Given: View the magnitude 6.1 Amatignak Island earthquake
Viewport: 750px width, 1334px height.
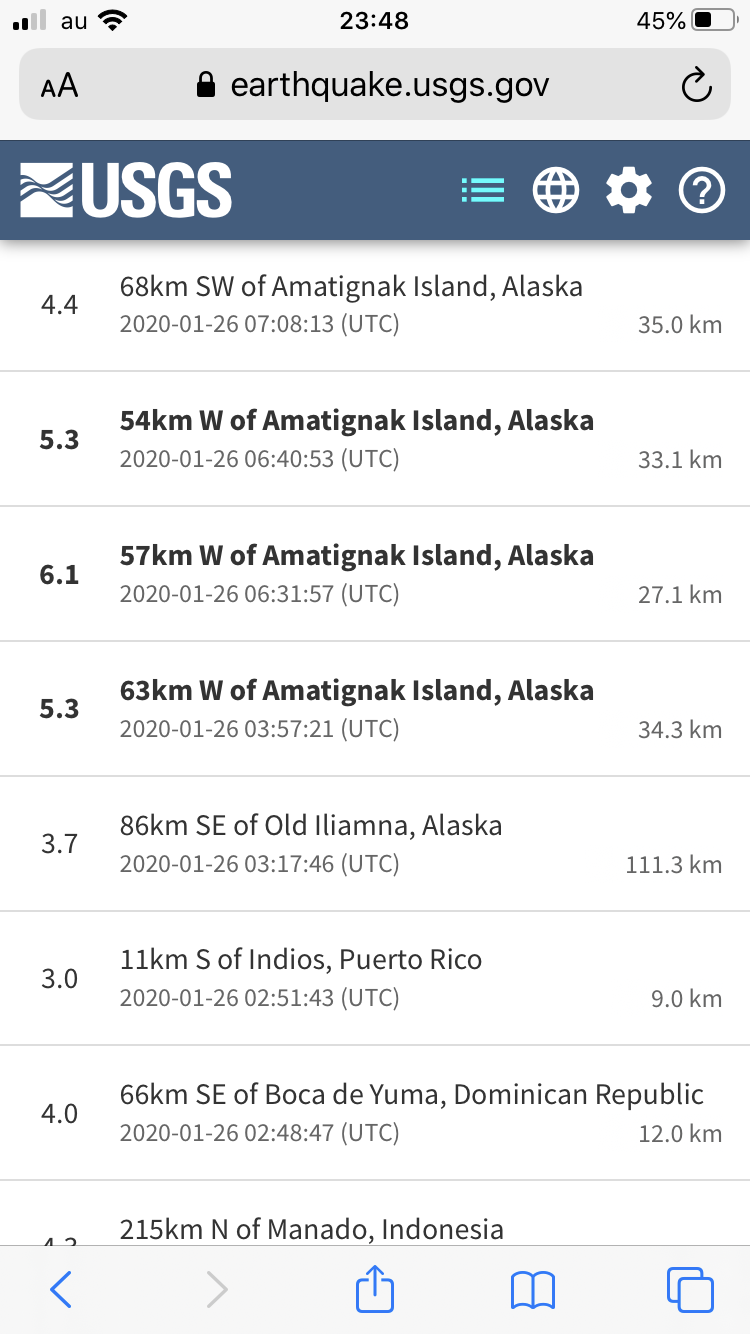Looking at the screenshot, I should tap(375, 574).
